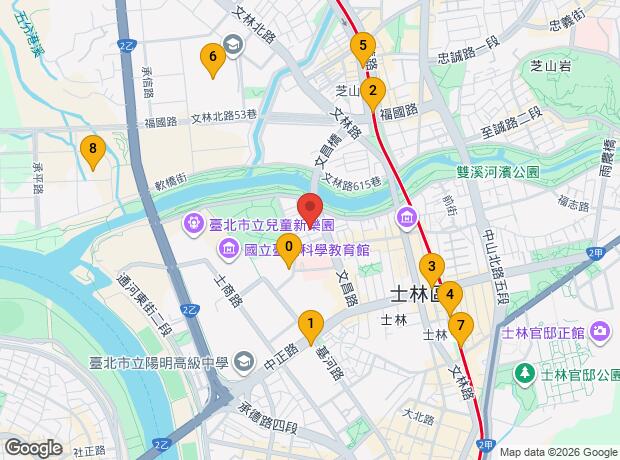Open the orange marker numbered 1
This screenshot has height=460, width=620.
[x=311, y=327]
